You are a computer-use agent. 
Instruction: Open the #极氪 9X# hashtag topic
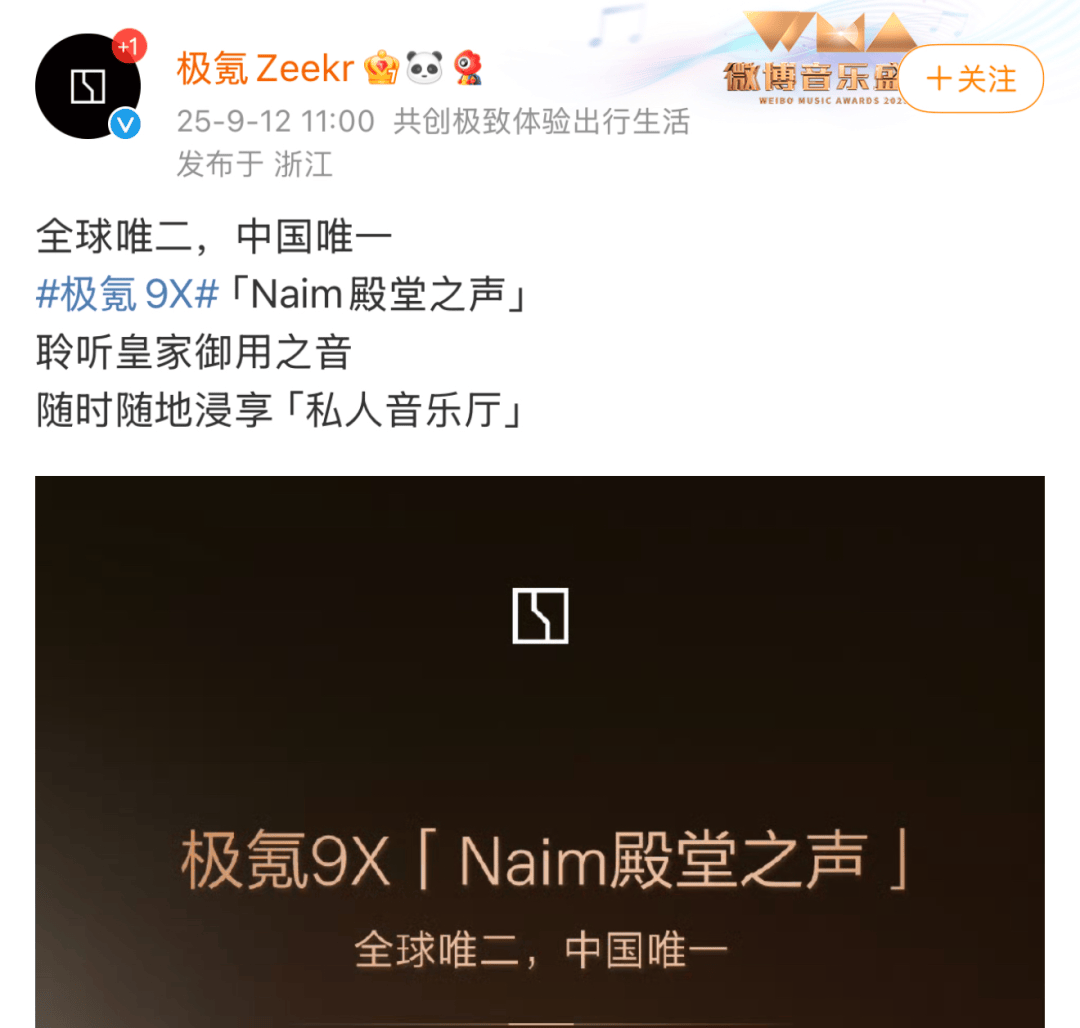pos(127,295)
